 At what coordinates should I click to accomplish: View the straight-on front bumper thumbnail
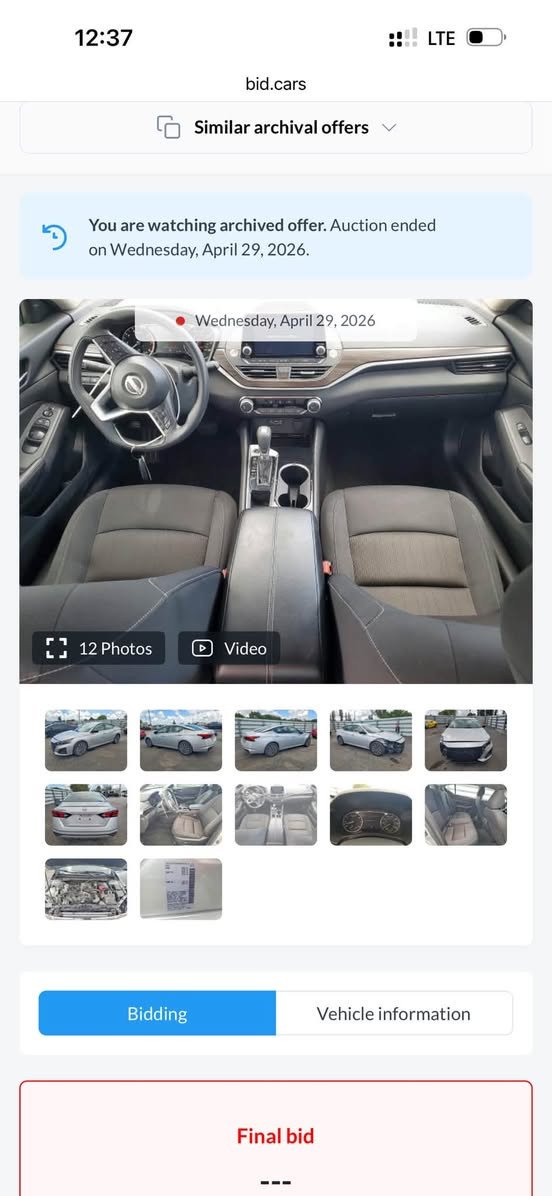[x=465, y=741]
